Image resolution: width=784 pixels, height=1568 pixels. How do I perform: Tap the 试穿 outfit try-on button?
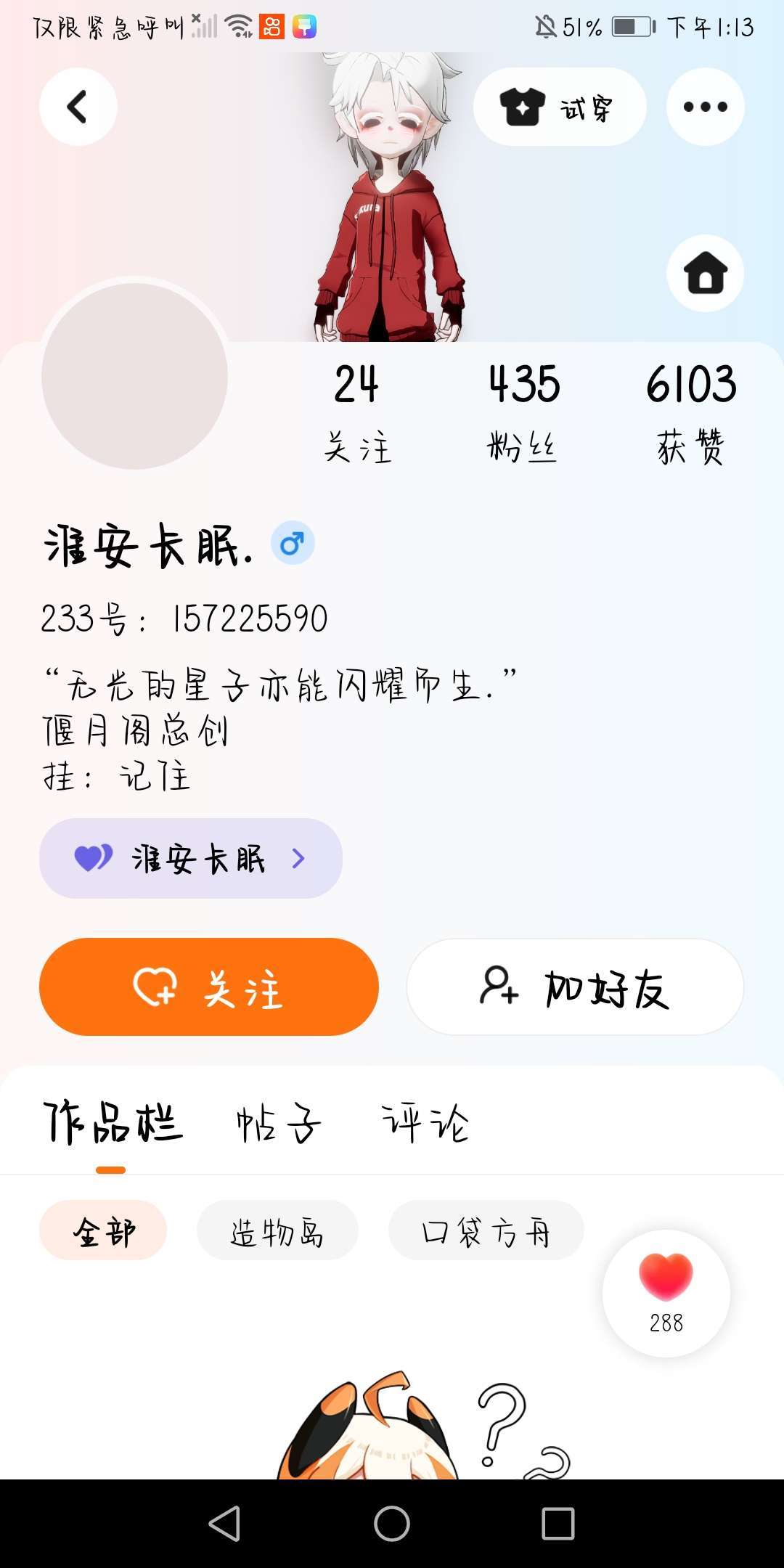(559, 107)
